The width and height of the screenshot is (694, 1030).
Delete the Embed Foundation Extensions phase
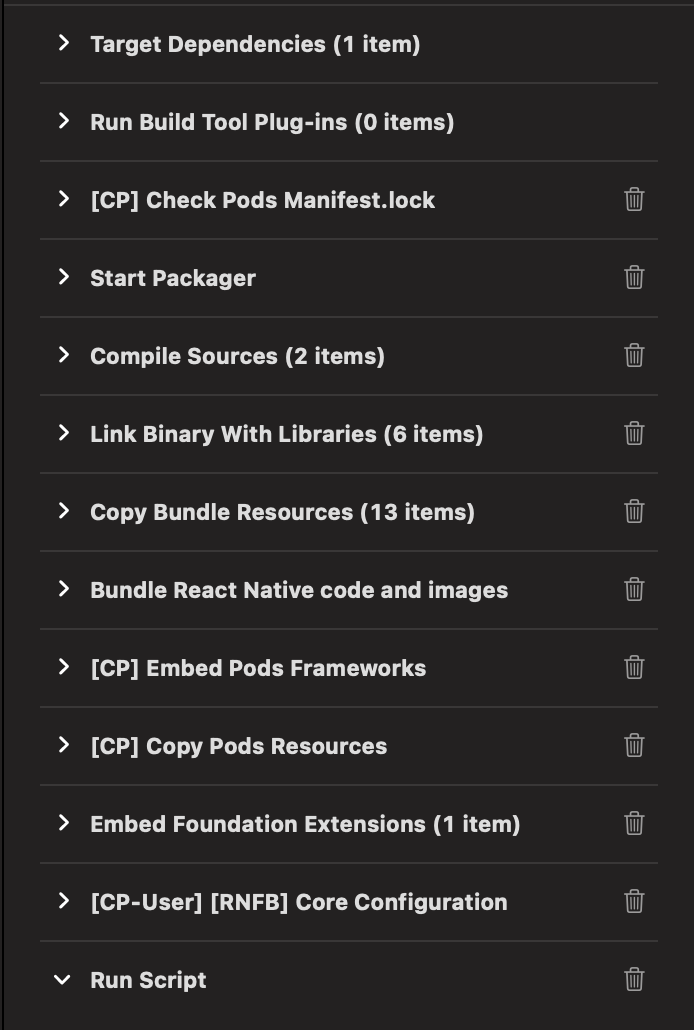point(634,823)
